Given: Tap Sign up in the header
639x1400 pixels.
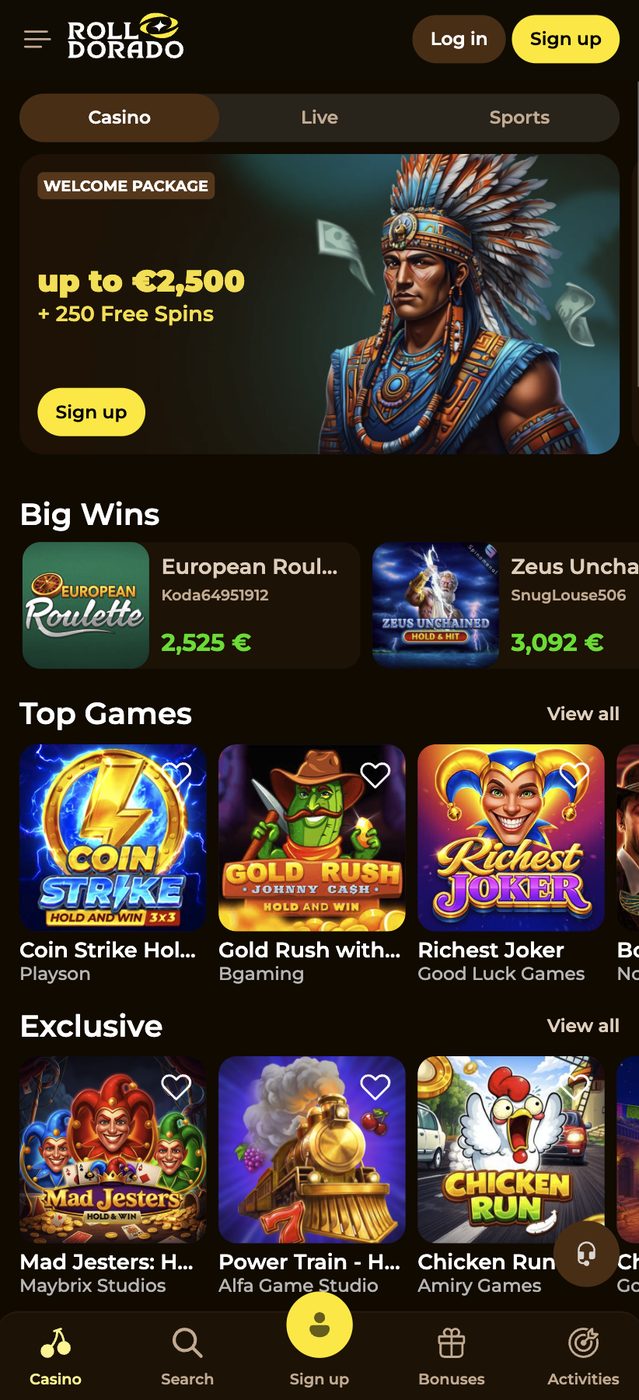Looking at the screenshot, I should (x=565, y=39).
